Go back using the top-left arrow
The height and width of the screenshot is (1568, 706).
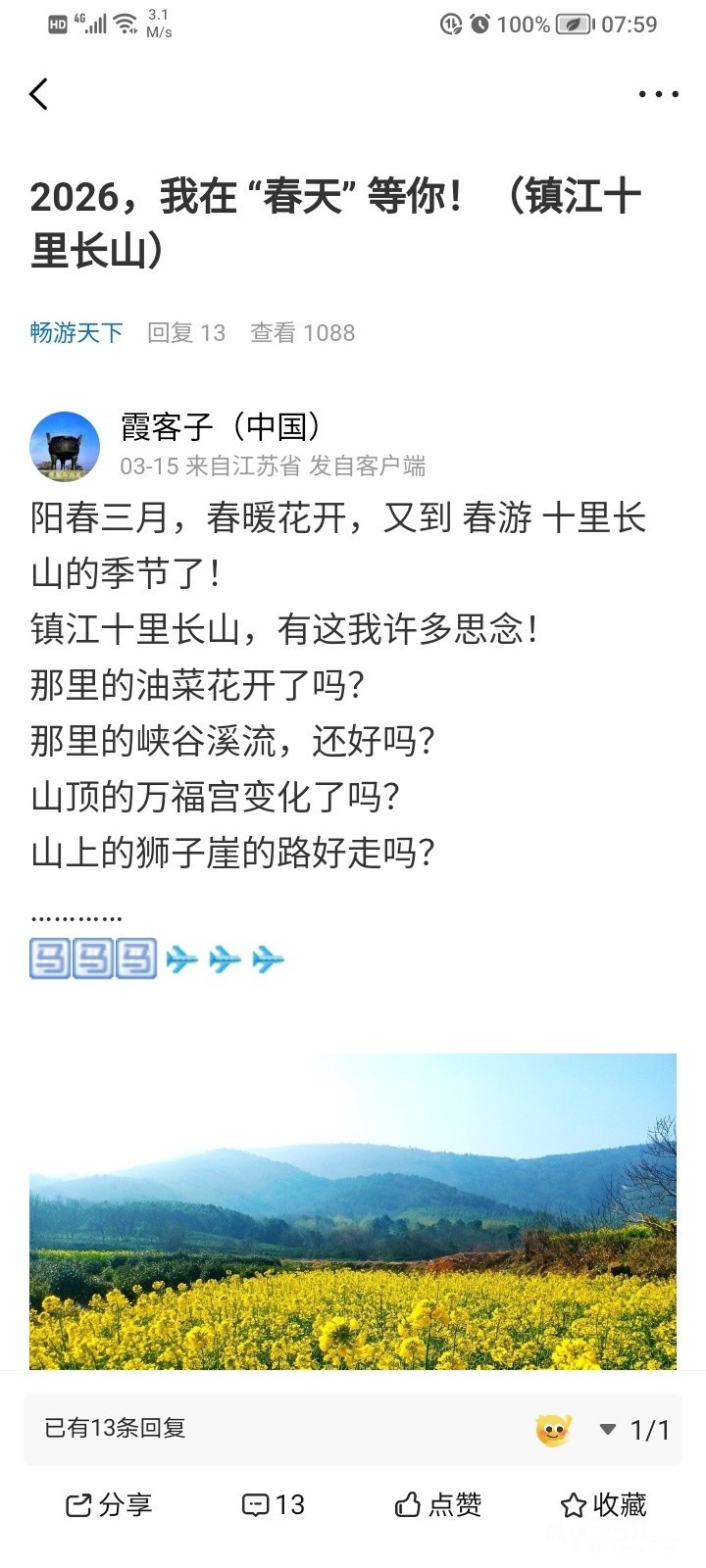tap(39, 94)
